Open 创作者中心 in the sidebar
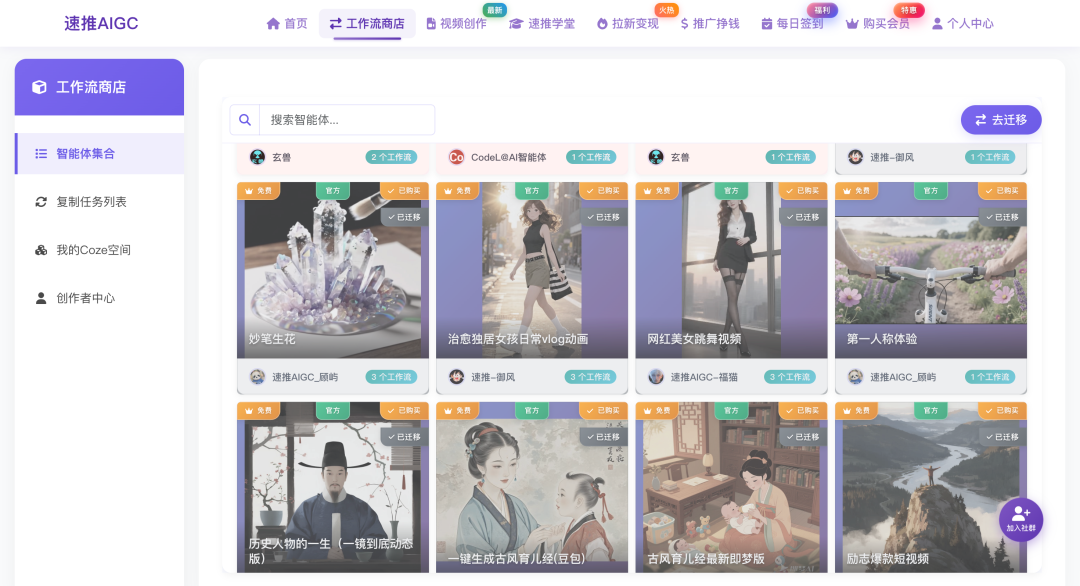This screenshot has width=1080, height=586. pos(85,298)
